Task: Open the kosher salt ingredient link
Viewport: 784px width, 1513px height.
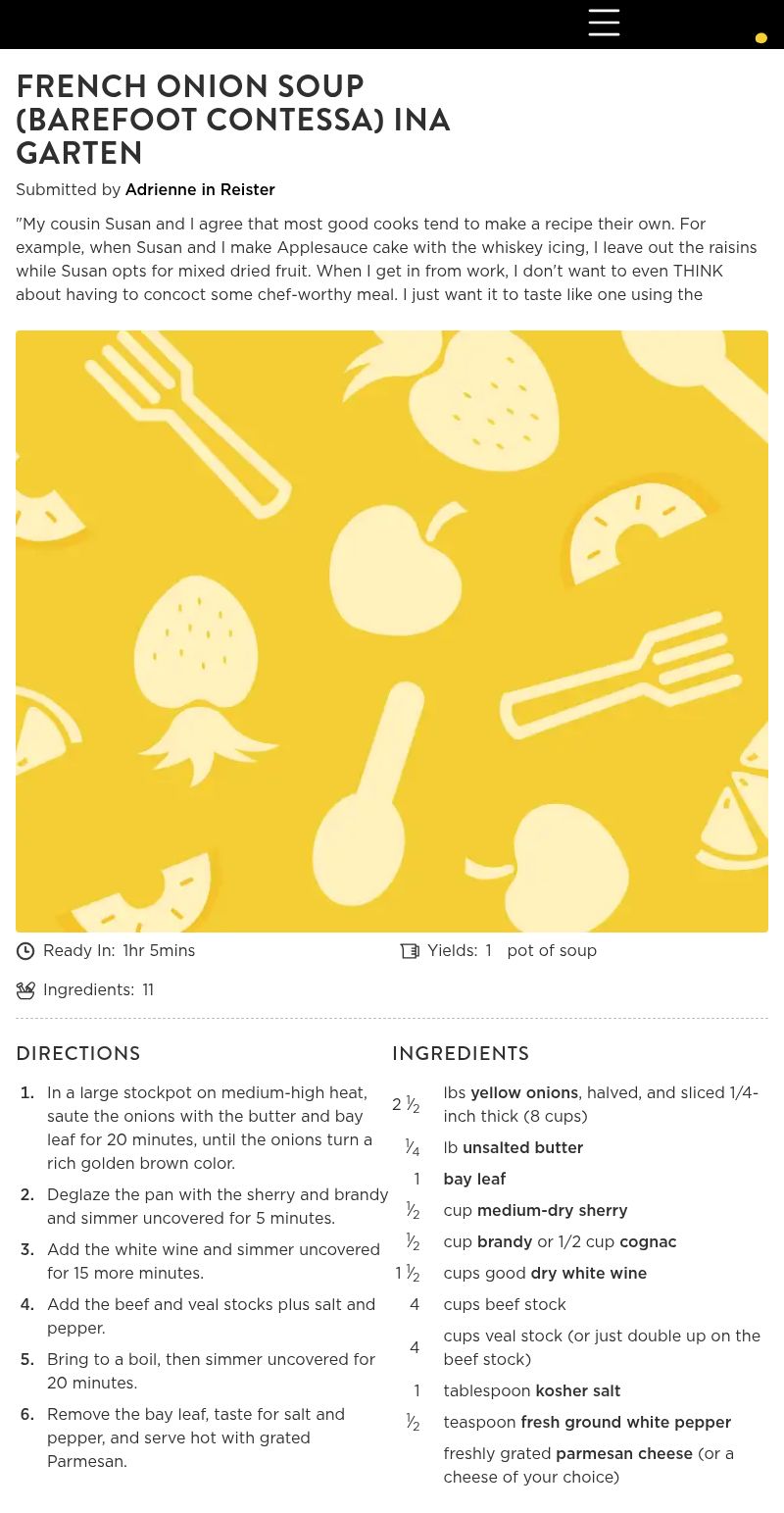Action: click(577, 1390)
